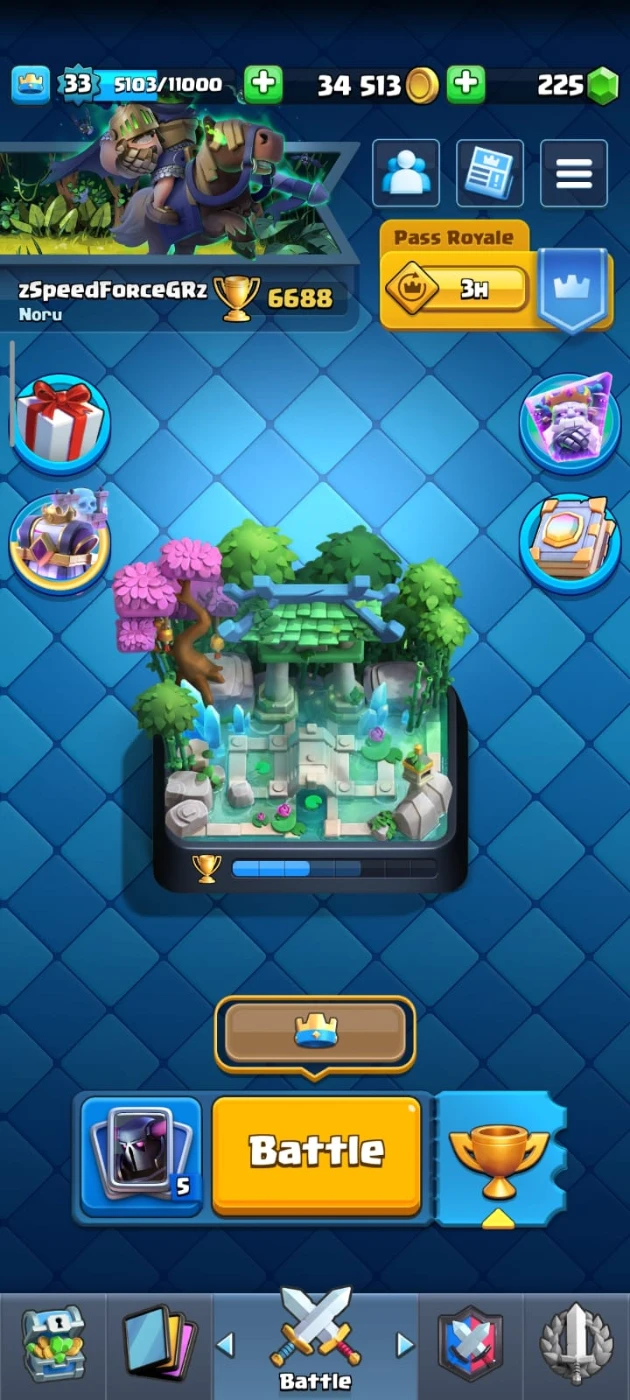
Task: Switch to the Clan shield tab
Action: pos(471,1344)
